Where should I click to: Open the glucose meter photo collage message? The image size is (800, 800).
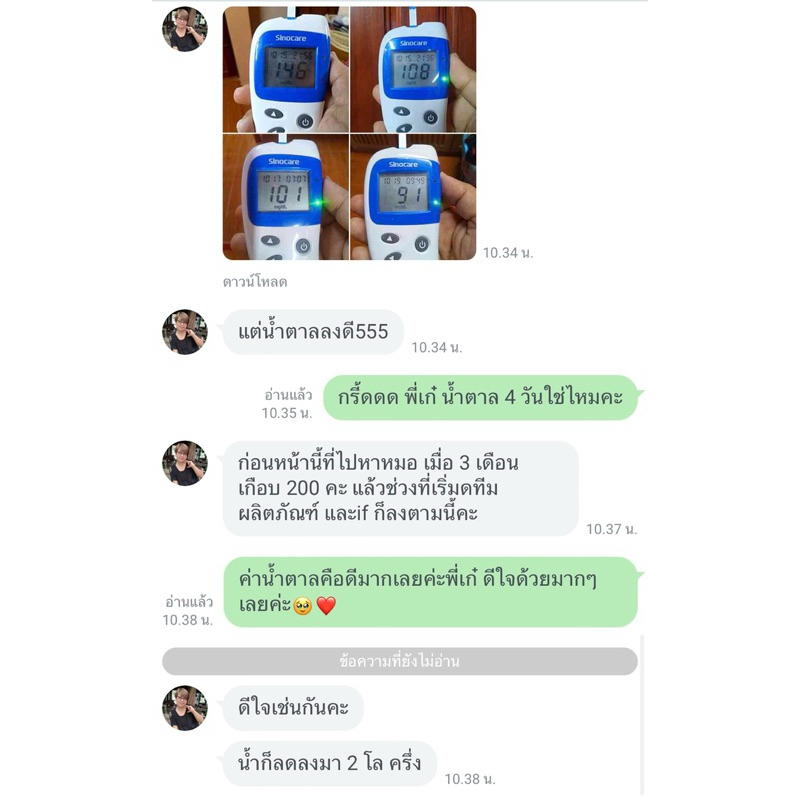click(x=349, y=133)
